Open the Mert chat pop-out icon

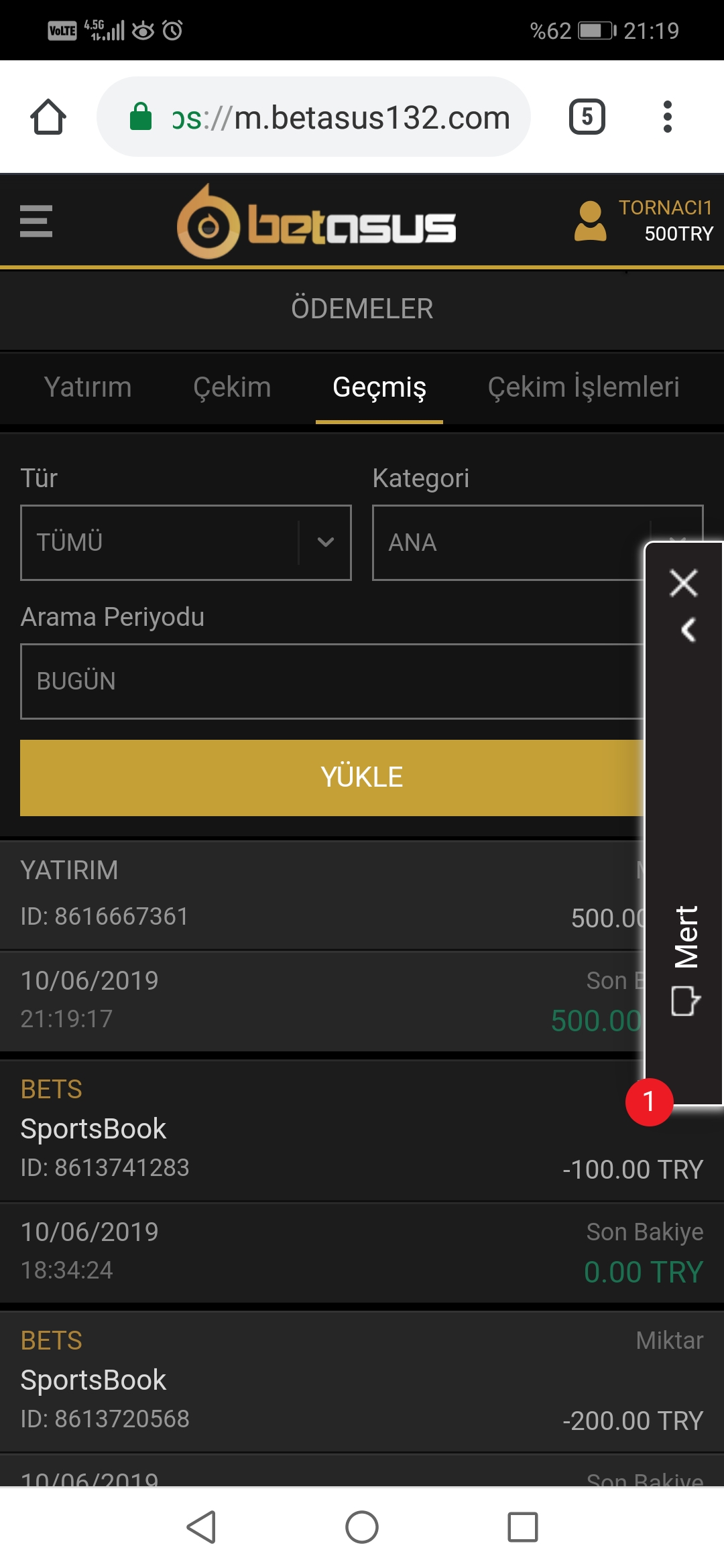coord(686,1001)
